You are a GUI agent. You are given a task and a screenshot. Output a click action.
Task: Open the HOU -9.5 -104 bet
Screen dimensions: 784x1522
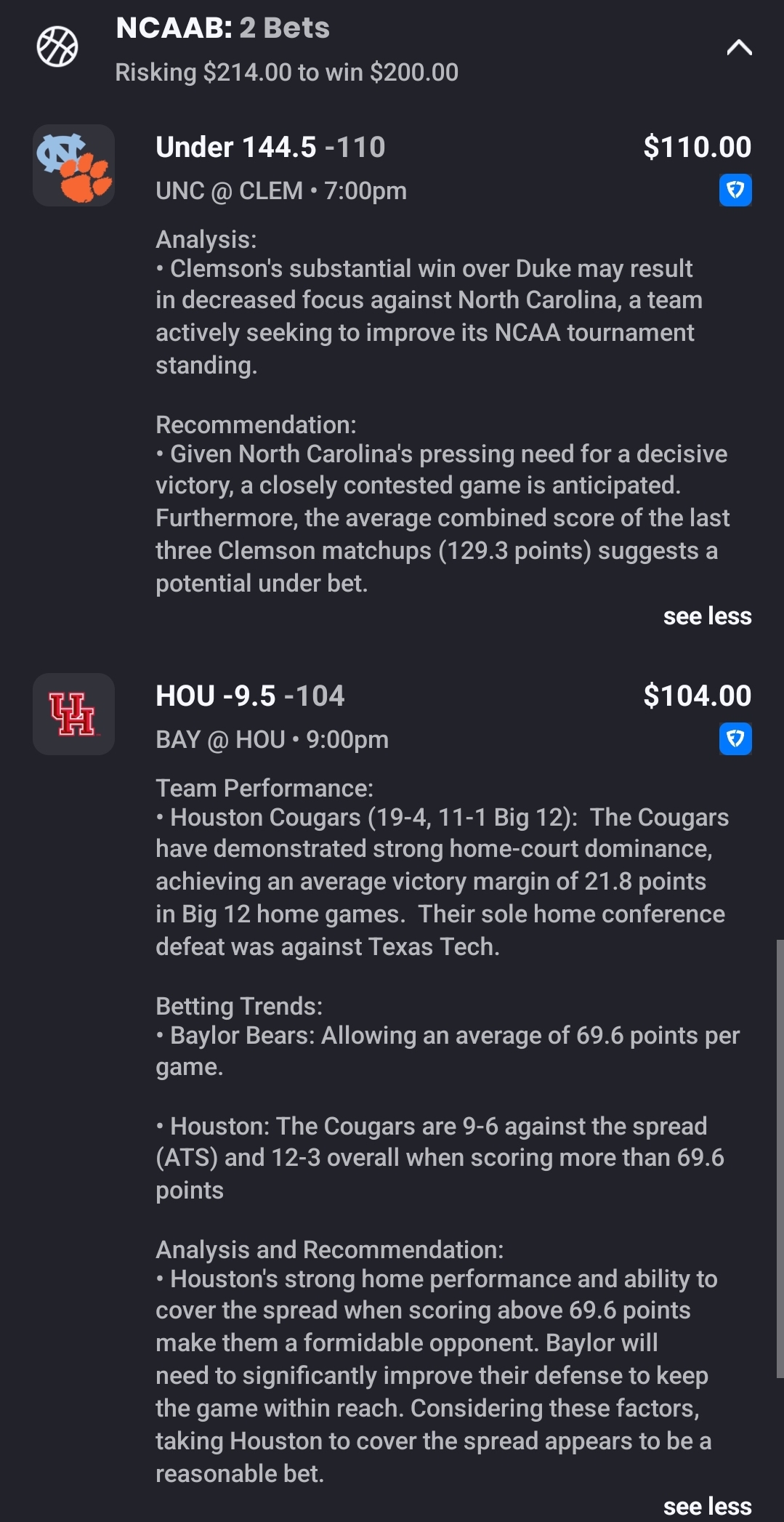click(x=250, y=696)
